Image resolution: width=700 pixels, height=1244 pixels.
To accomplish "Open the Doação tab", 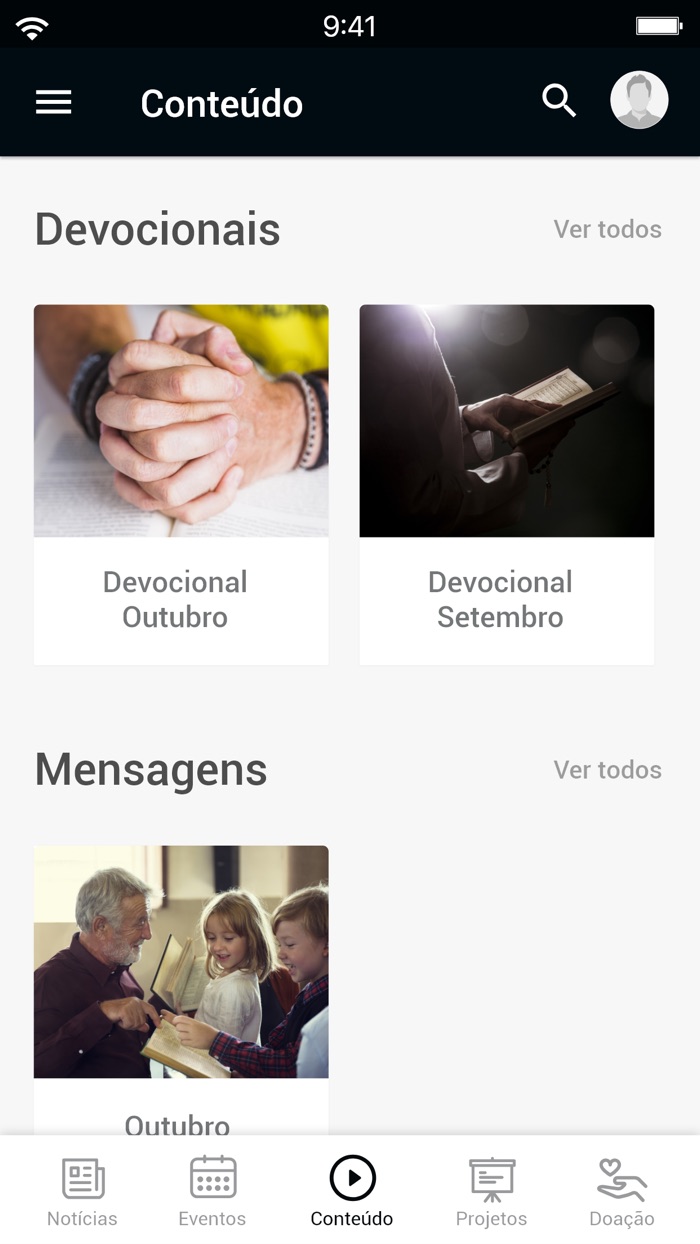I will pyautogui.click(x=621, y=1191).
